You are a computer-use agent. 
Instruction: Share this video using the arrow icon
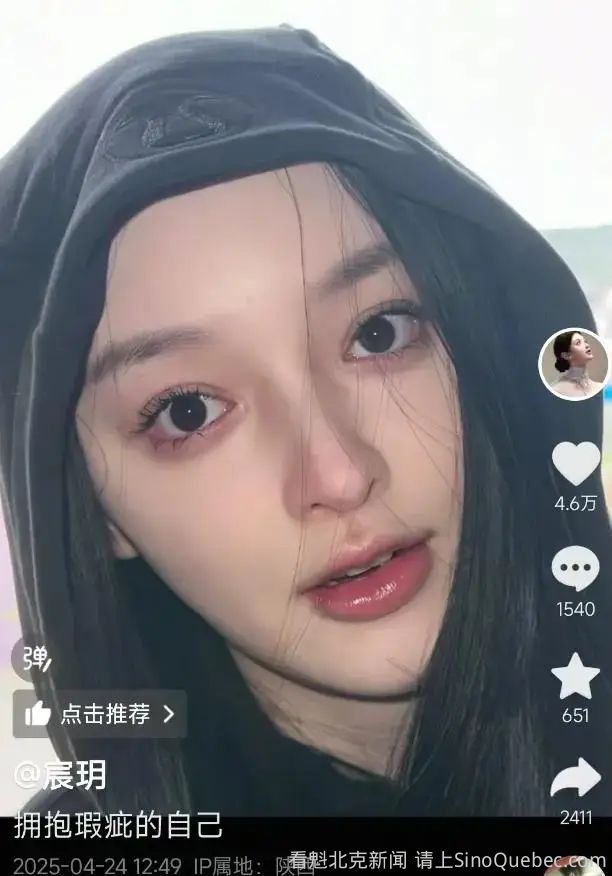click(x=575, y=778)
